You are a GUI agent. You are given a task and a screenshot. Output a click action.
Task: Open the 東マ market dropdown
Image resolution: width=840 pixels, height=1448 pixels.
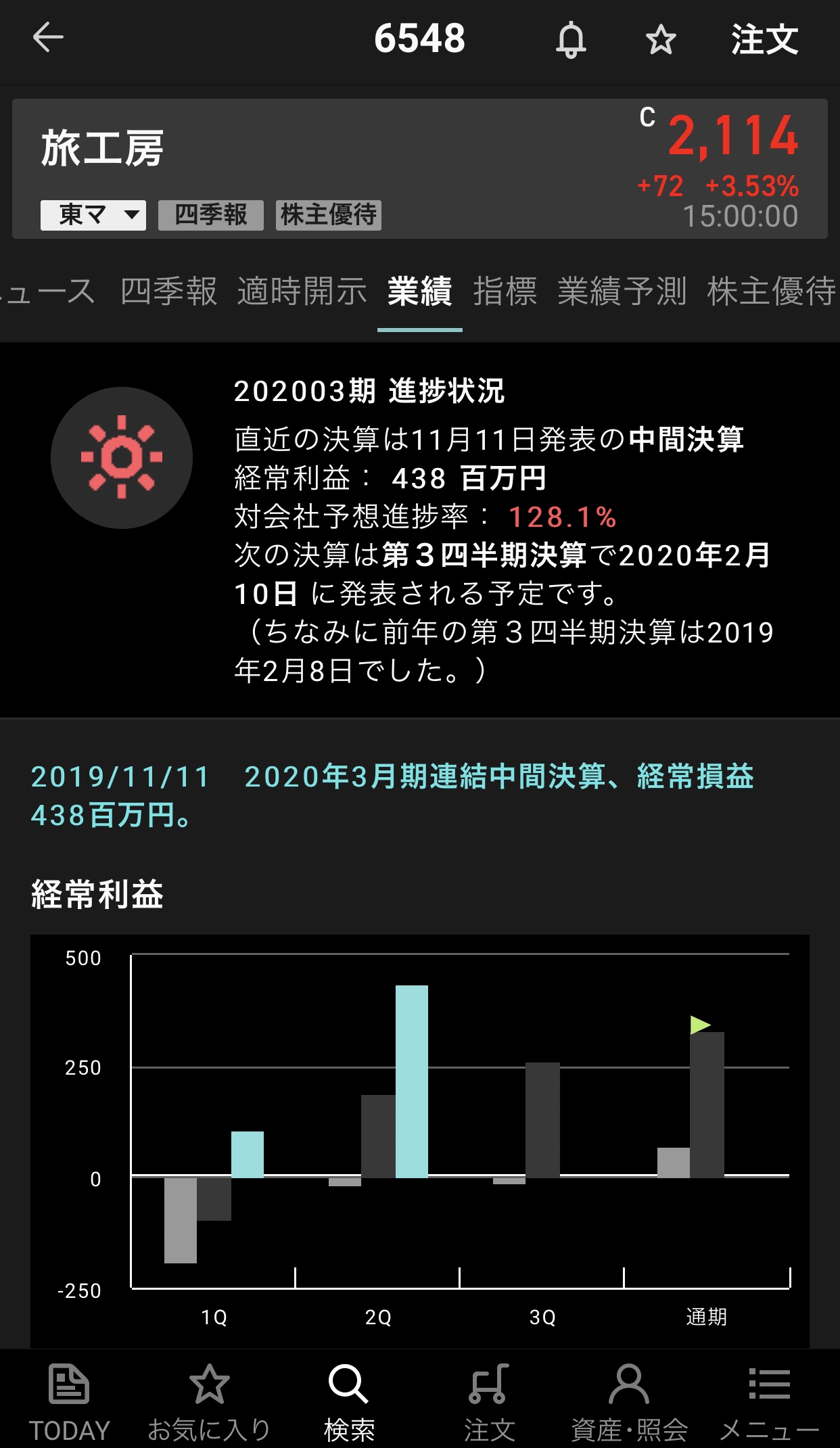click(x=93, y=215)
